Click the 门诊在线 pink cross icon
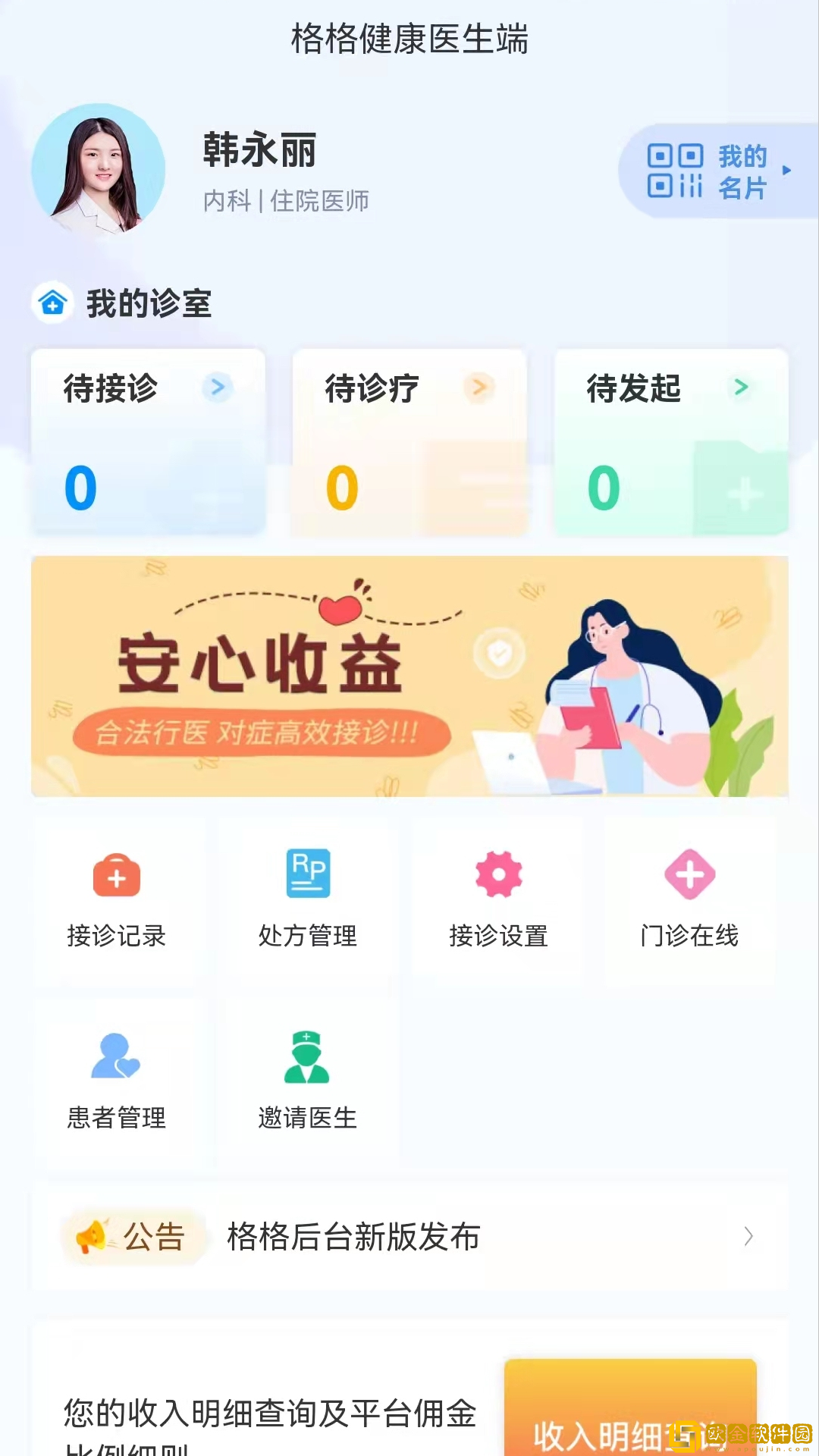 (x=689, y=874)
